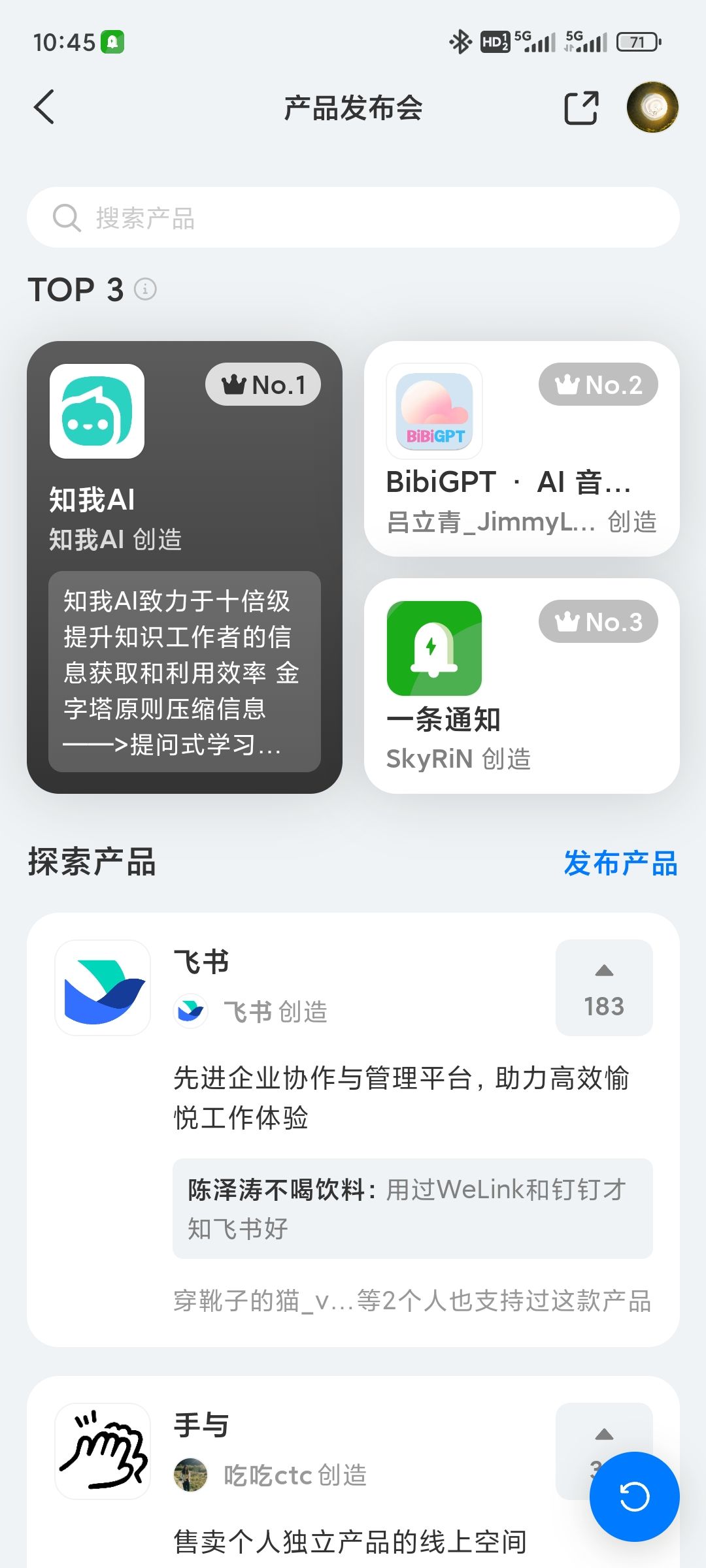View 陈泽涛不喝饮料's comment on 飞书
The height and width of the screenshot is (1568, 706).
(412, 1209)
